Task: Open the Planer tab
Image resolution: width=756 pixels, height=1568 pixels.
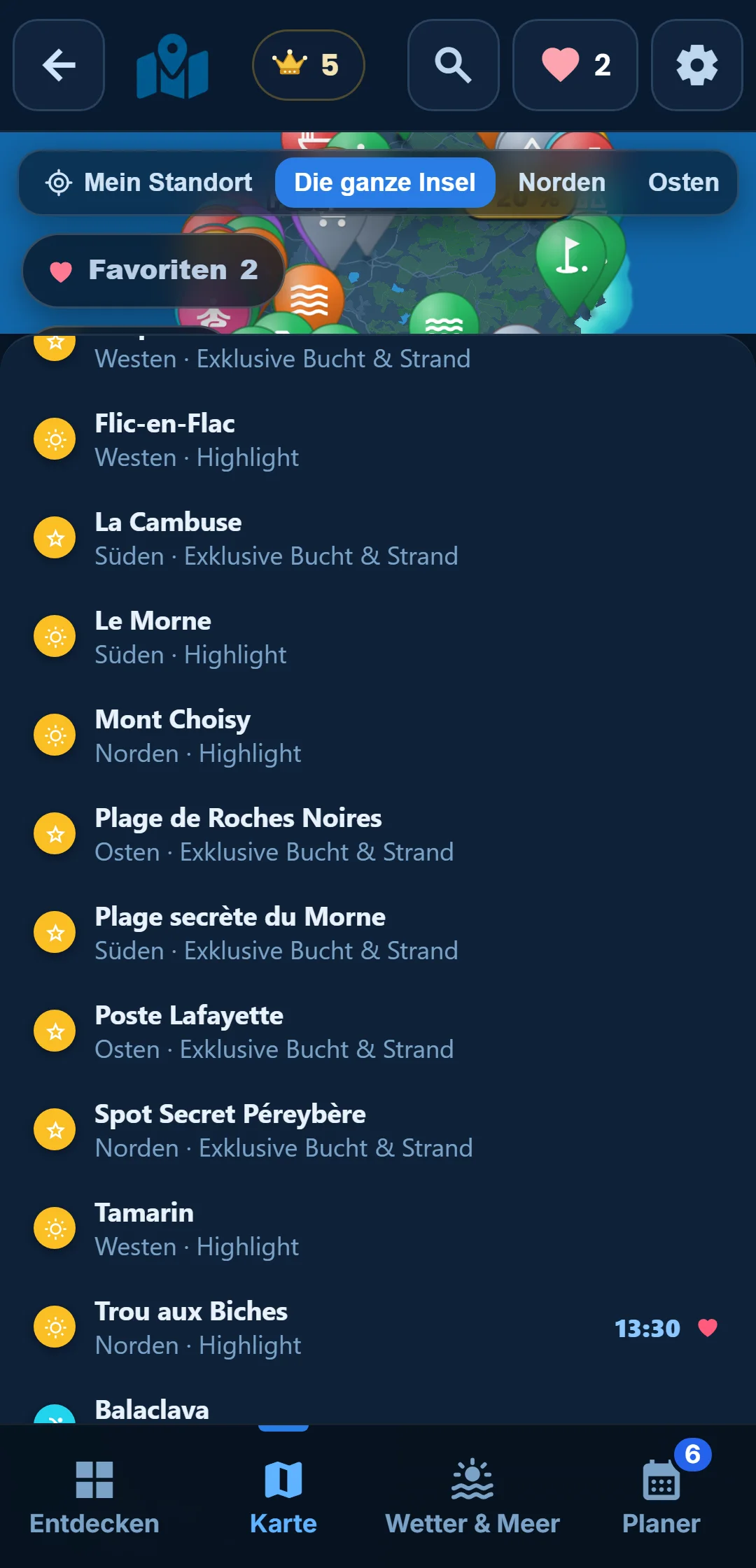Action: 661,1497
